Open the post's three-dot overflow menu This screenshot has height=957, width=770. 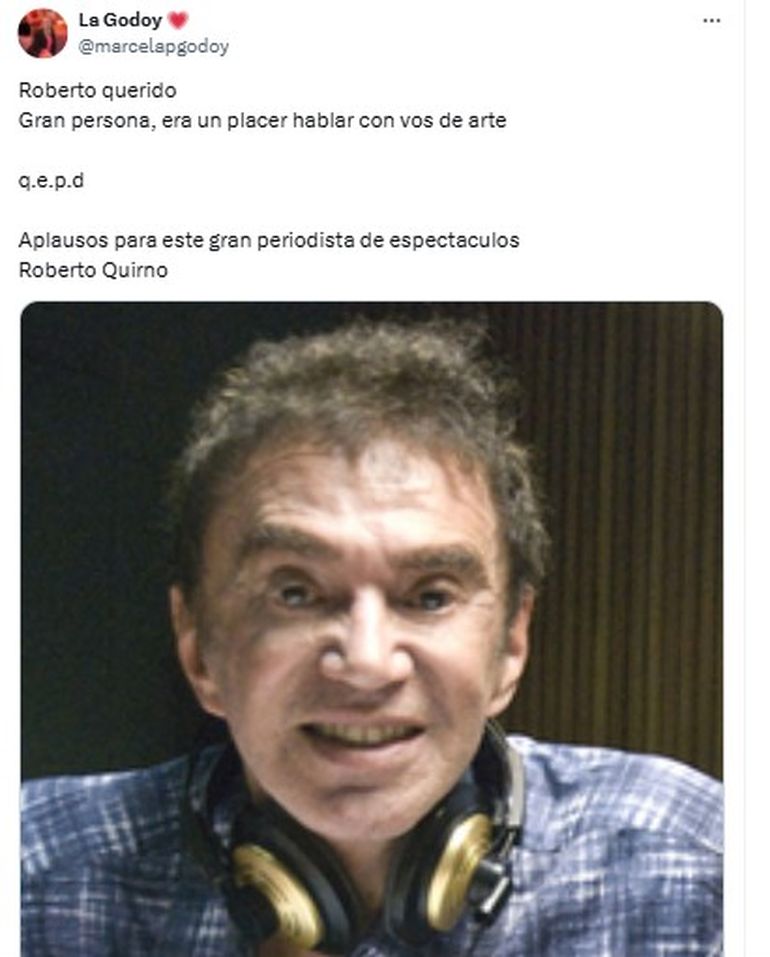tap(711, 21)
